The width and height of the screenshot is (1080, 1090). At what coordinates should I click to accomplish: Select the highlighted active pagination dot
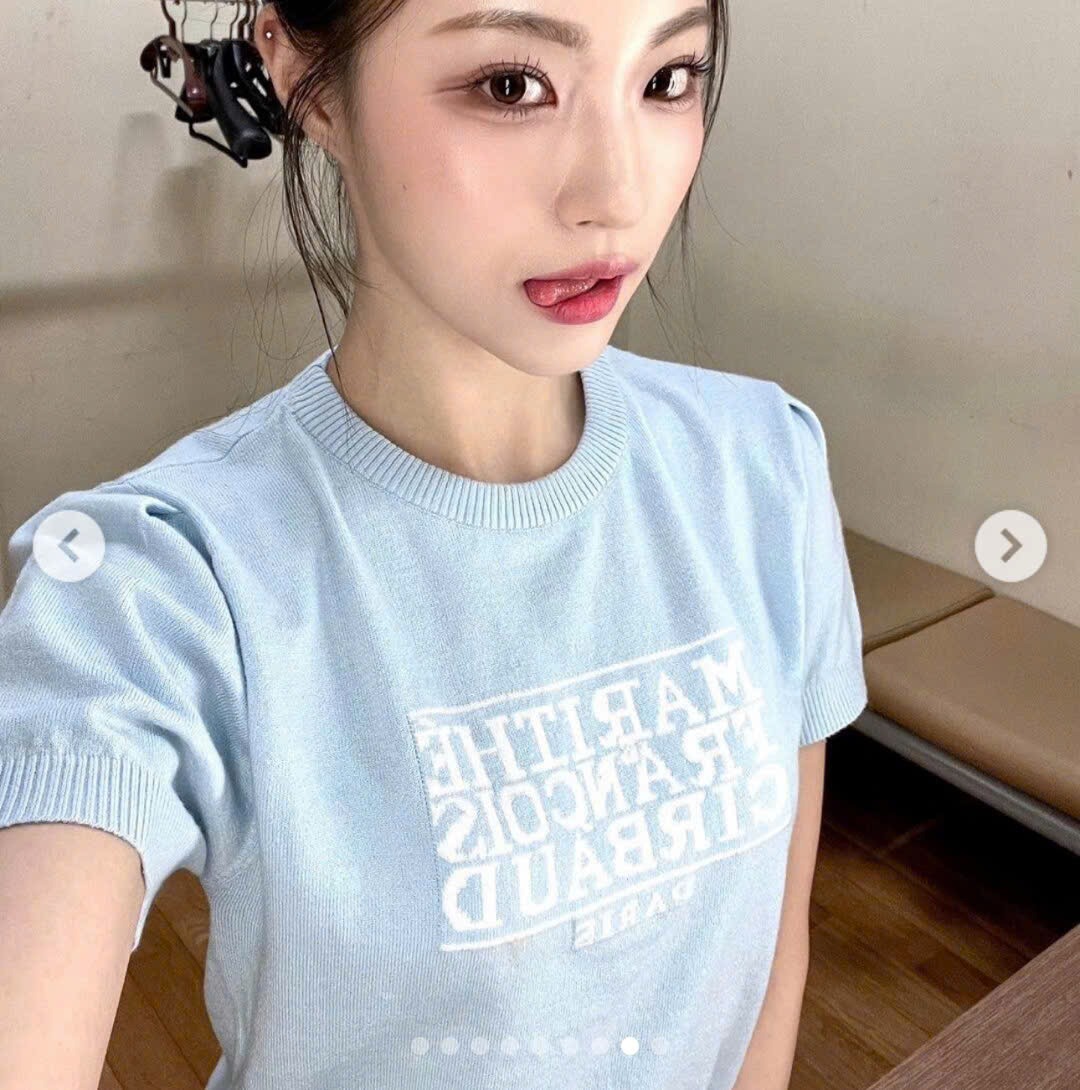(x=629, y=1046)
